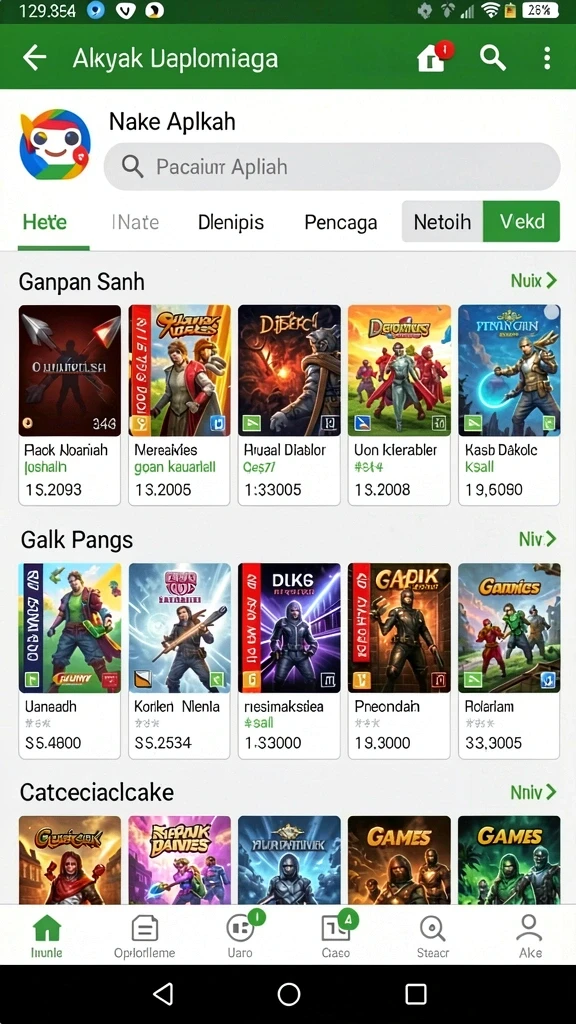
Task: Open the Korlen Nlenla game card
Action: point(179,660)
